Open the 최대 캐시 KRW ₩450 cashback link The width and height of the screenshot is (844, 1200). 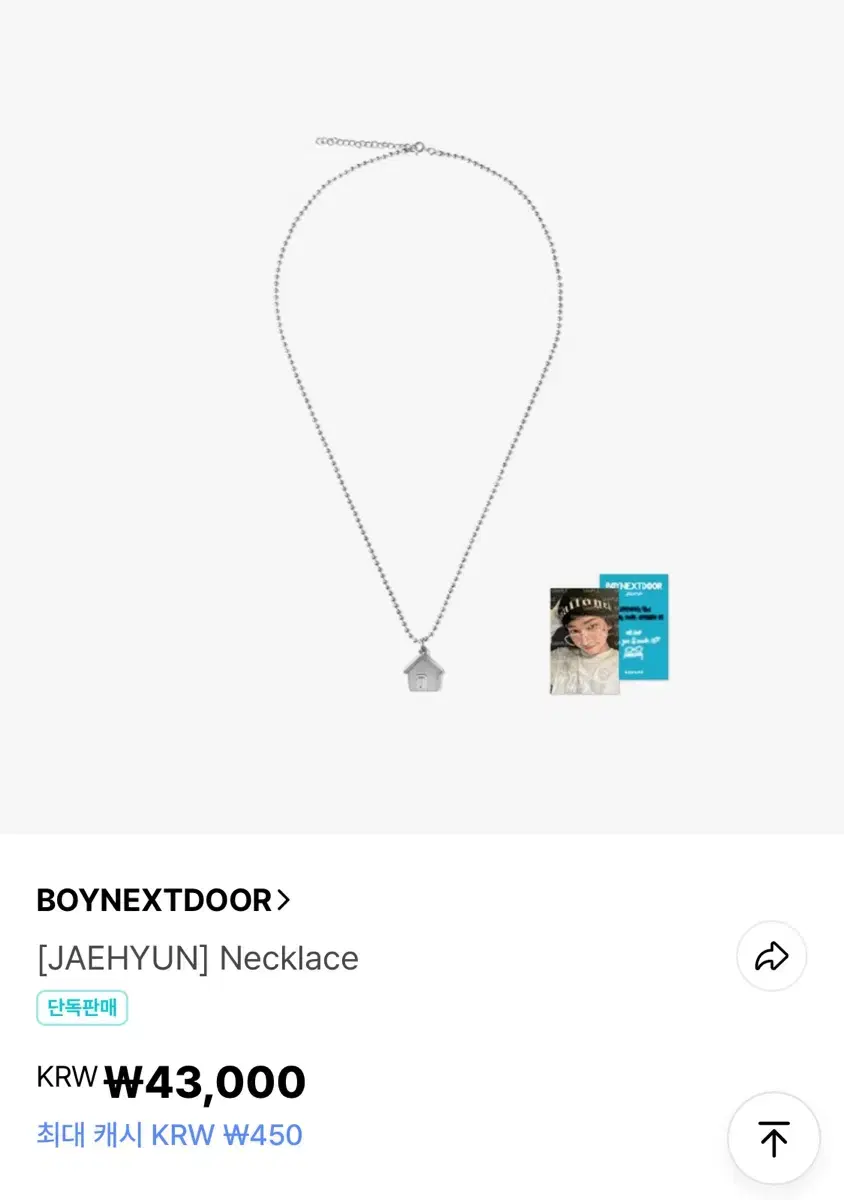point(167,1134)
